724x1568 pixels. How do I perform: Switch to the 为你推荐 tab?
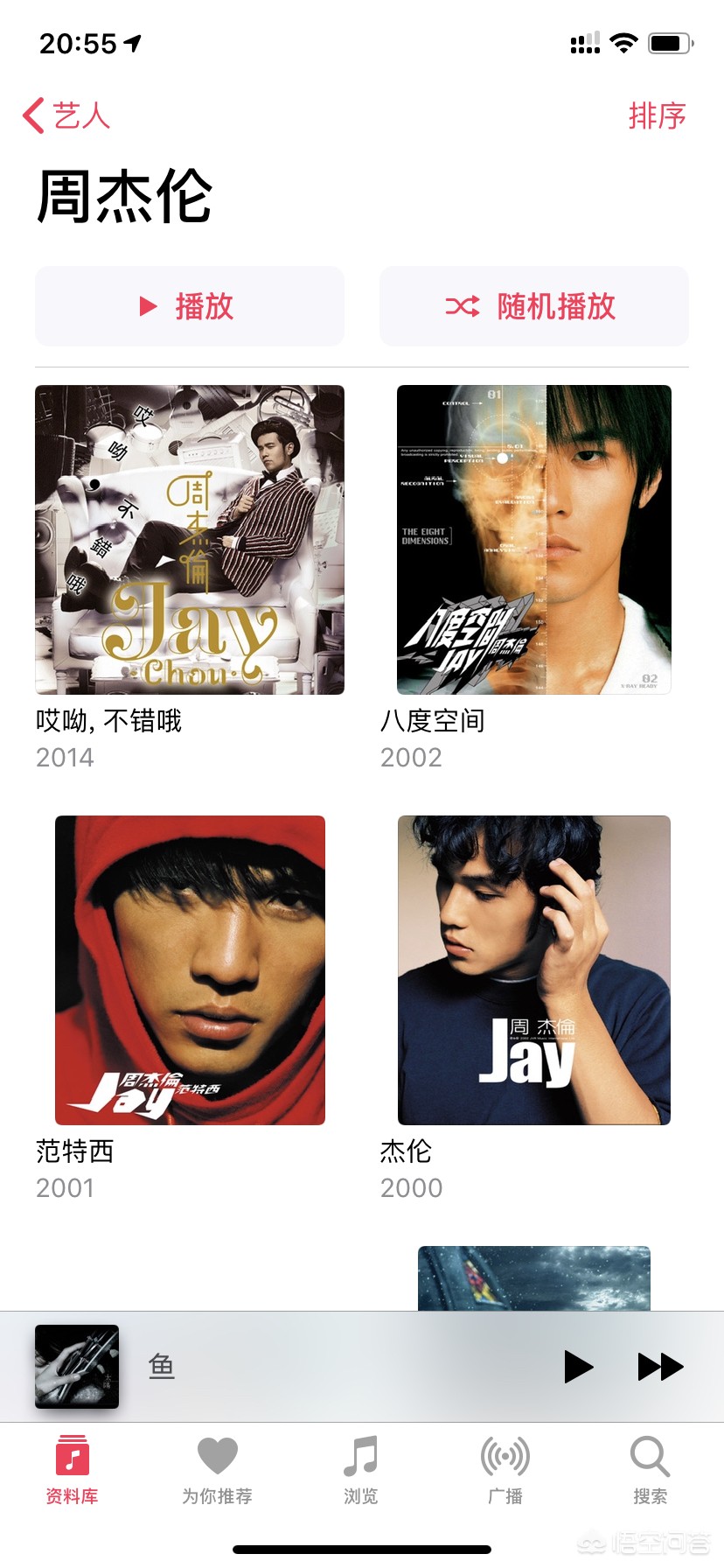pos(217,1470)
